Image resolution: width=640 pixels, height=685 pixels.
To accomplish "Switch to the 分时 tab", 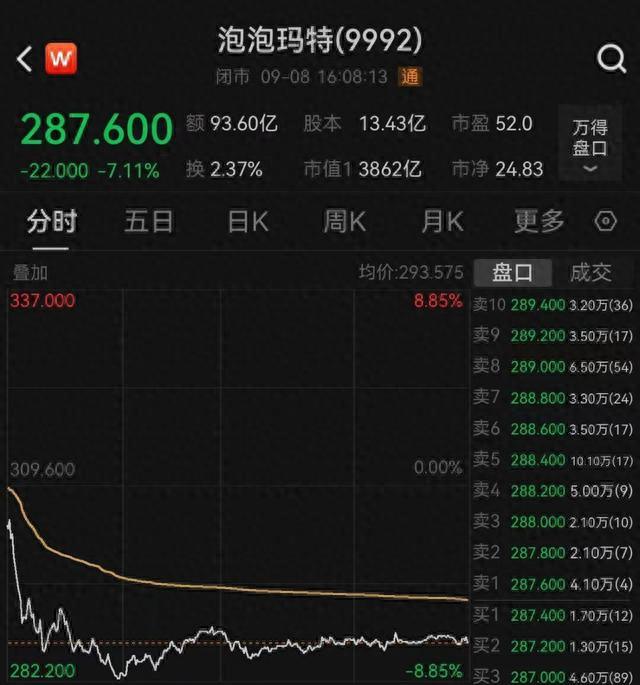I will point(51,221).
